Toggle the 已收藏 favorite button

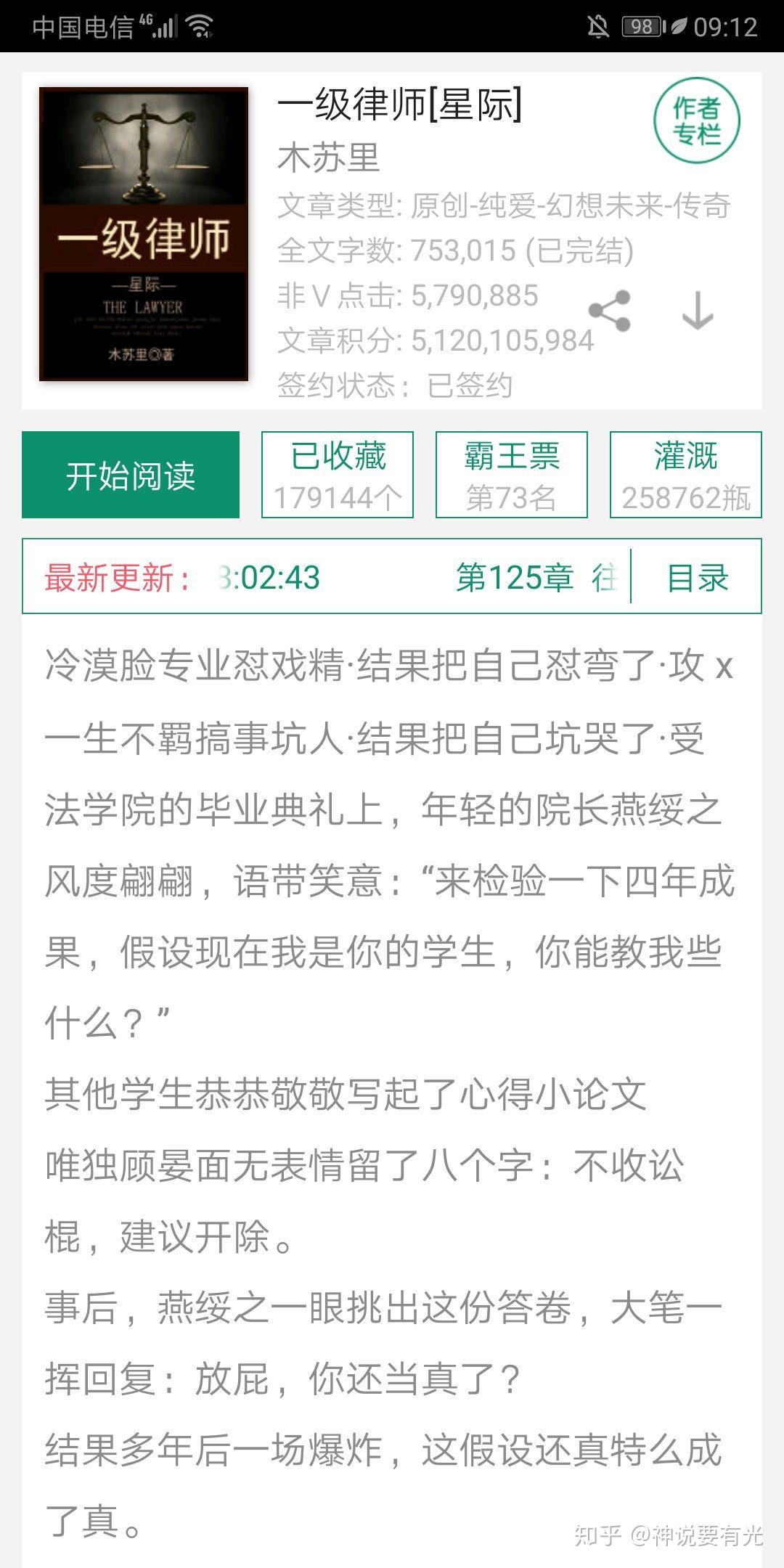(338, 475)
